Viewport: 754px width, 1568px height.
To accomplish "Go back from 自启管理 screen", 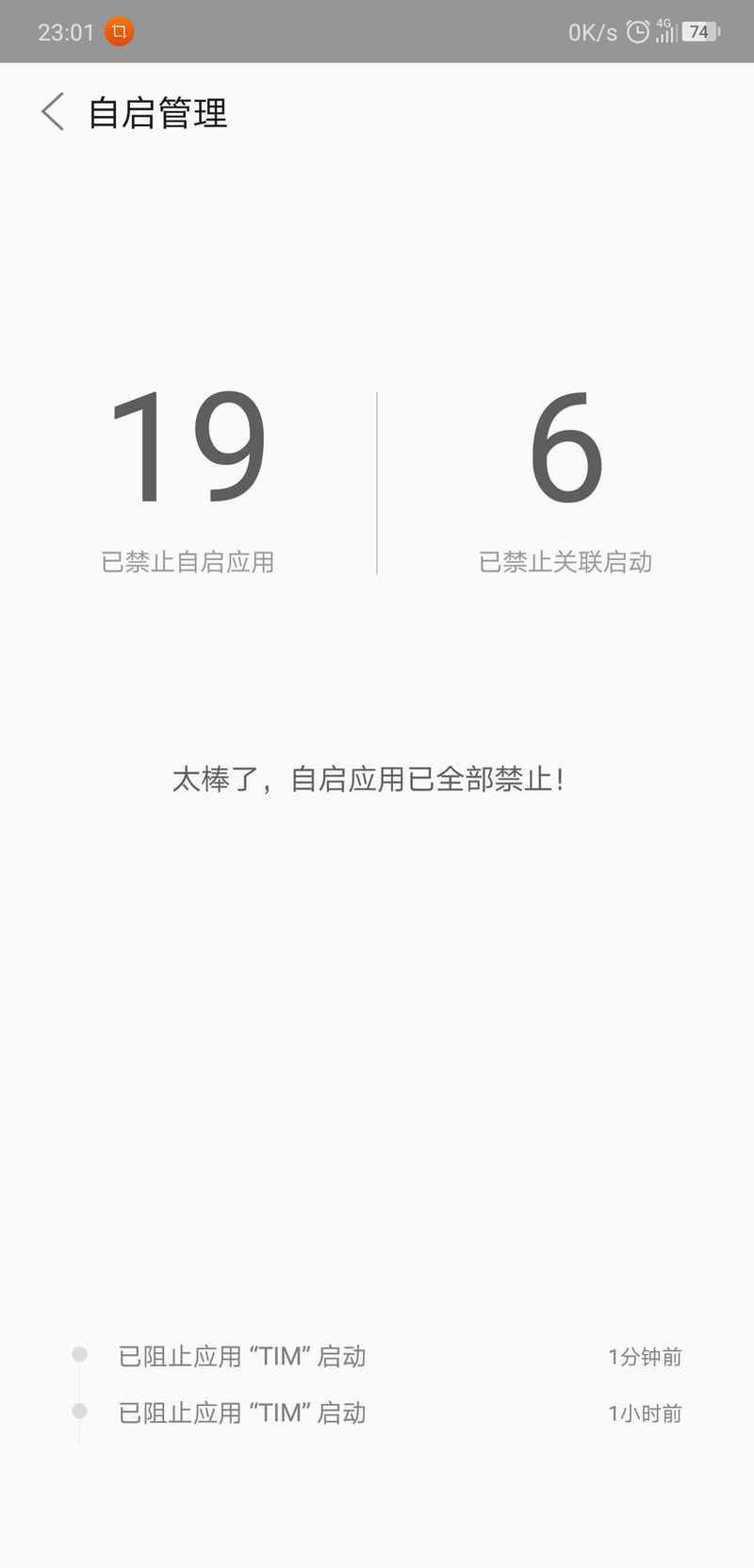I will pos(54,112).
